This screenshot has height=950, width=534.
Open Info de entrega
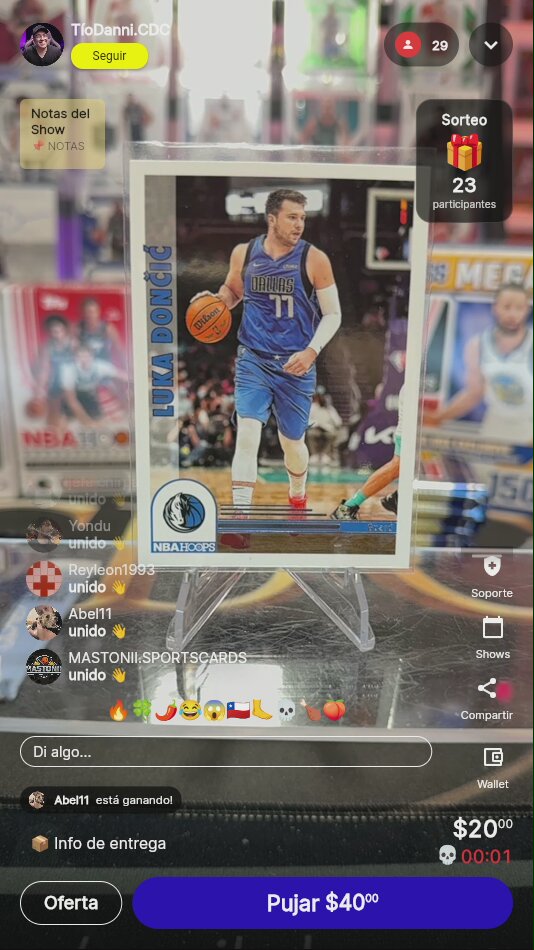point(98,843)
